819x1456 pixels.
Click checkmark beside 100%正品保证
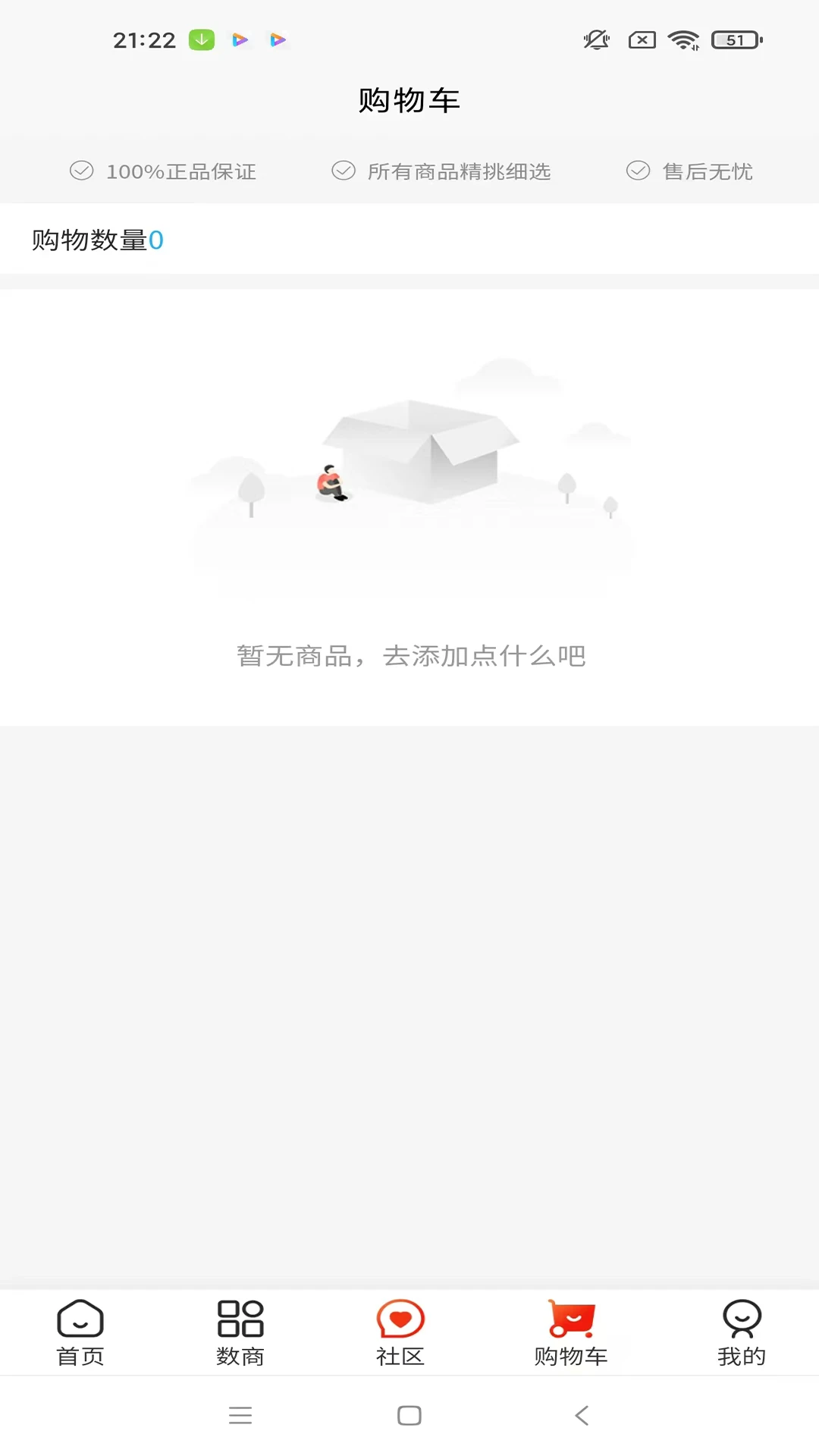click(x=81, y=171)
